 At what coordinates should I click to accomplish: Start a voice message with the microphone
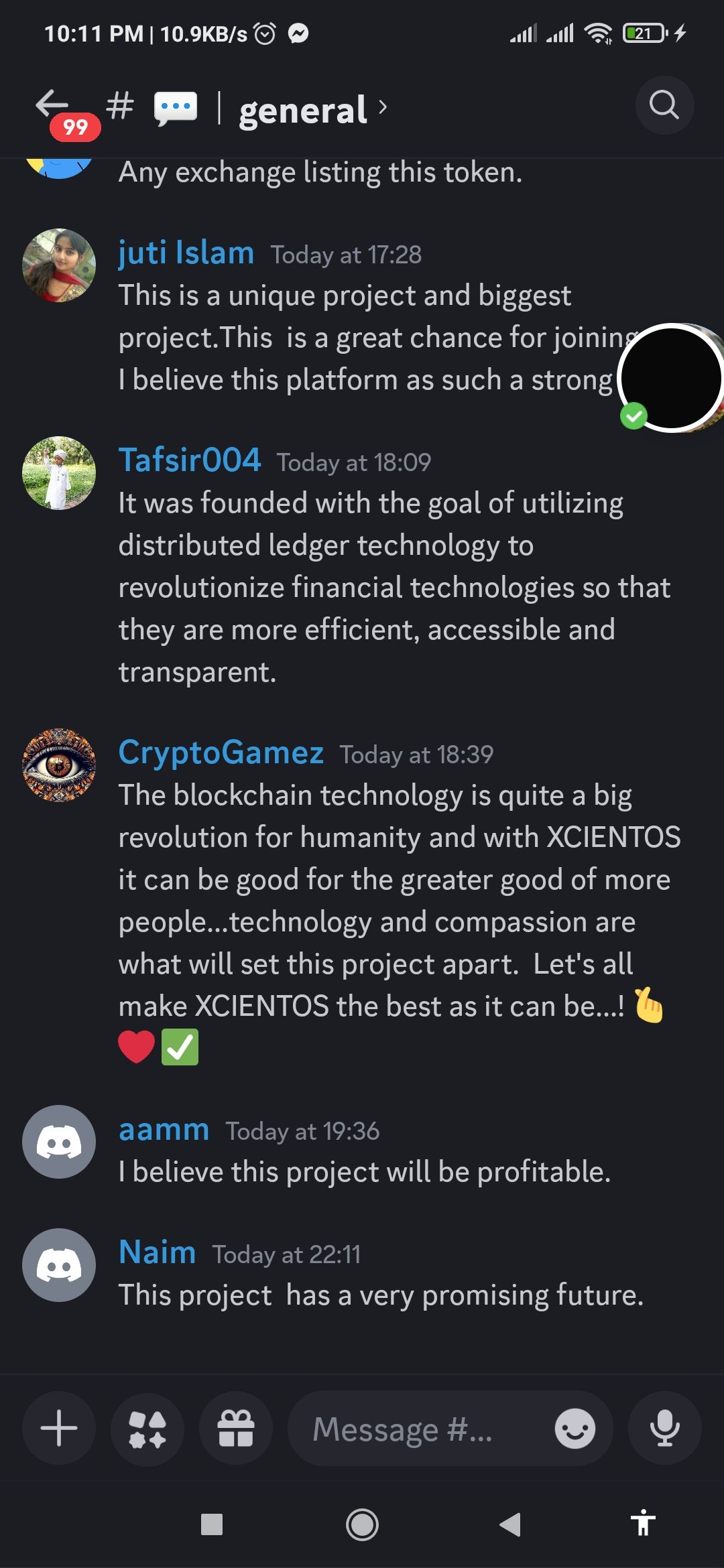coord(664,1428)
